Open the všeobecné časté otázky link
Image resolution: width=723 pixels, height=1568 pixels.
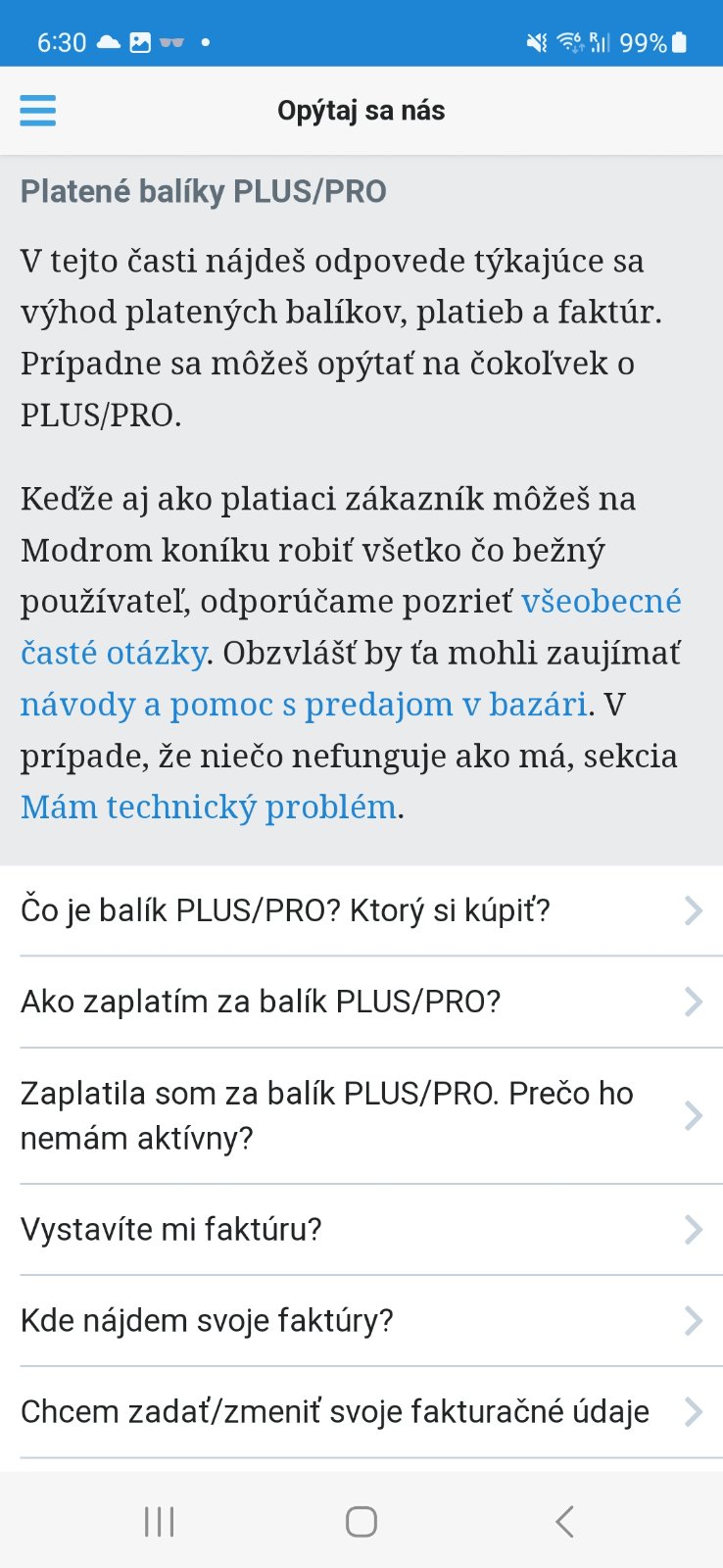[600, 602]
